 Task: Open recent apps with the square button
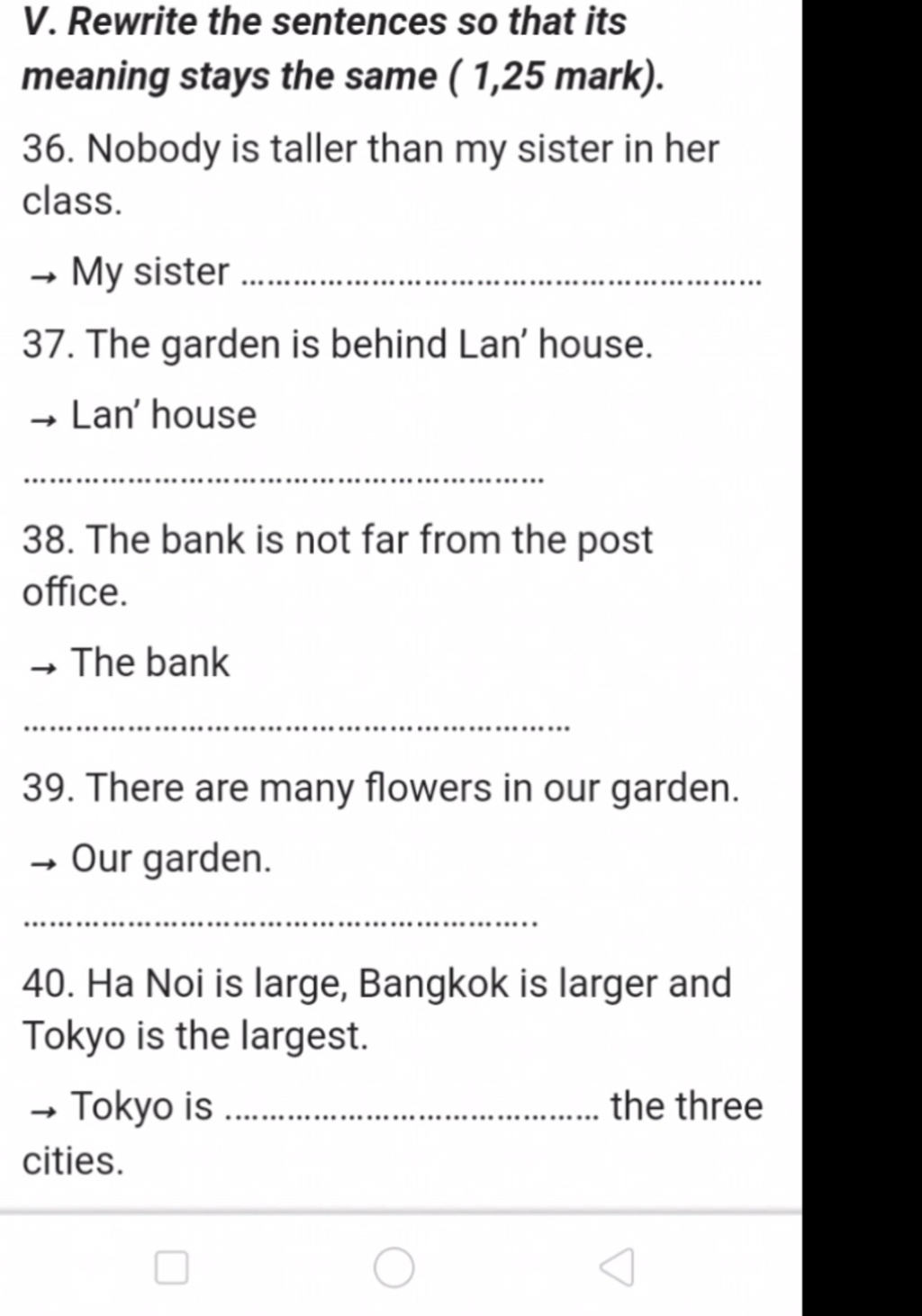point(171,1267)
